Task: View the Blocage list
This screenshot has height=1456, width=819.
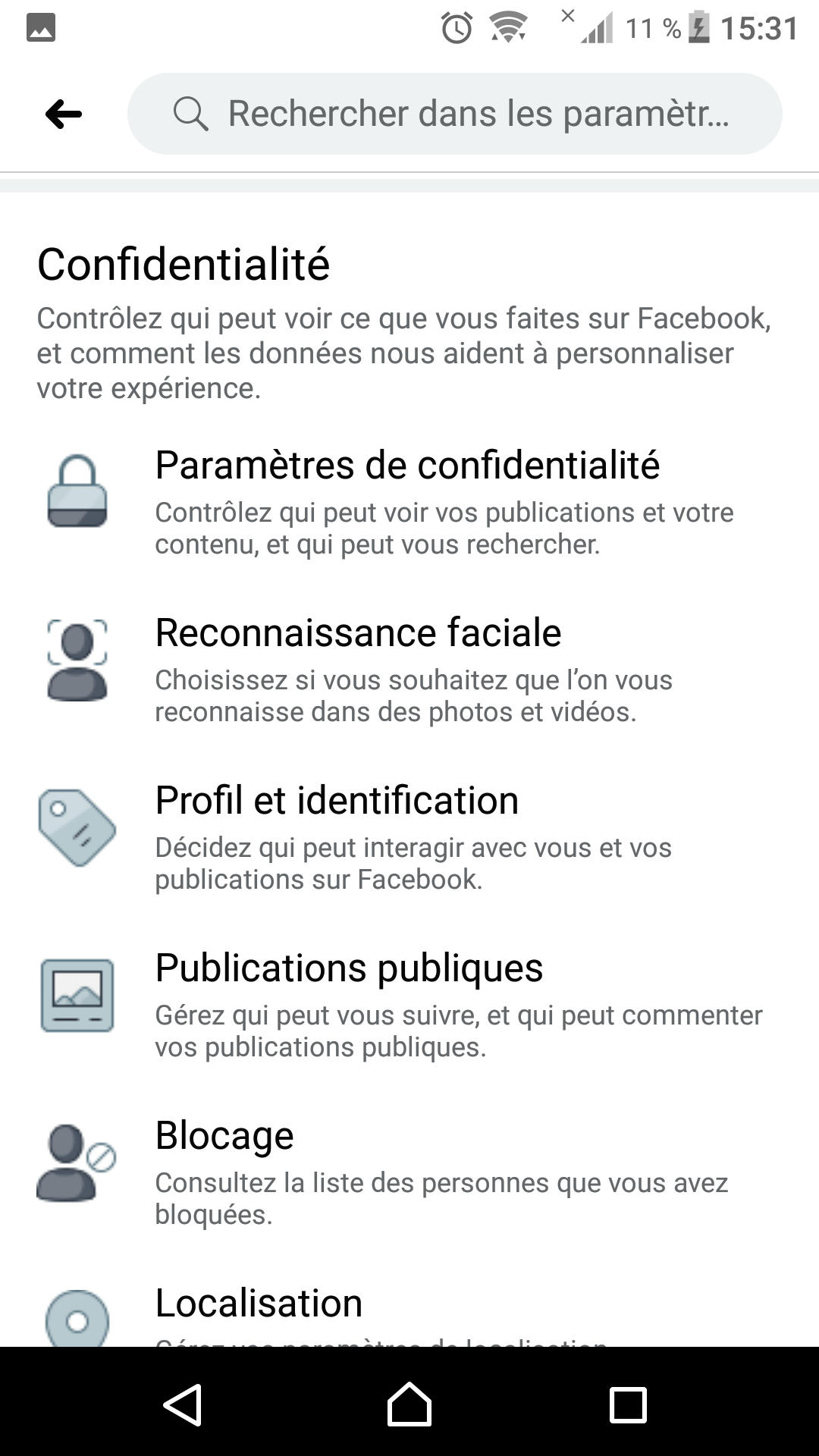Action: point(224,1170)
